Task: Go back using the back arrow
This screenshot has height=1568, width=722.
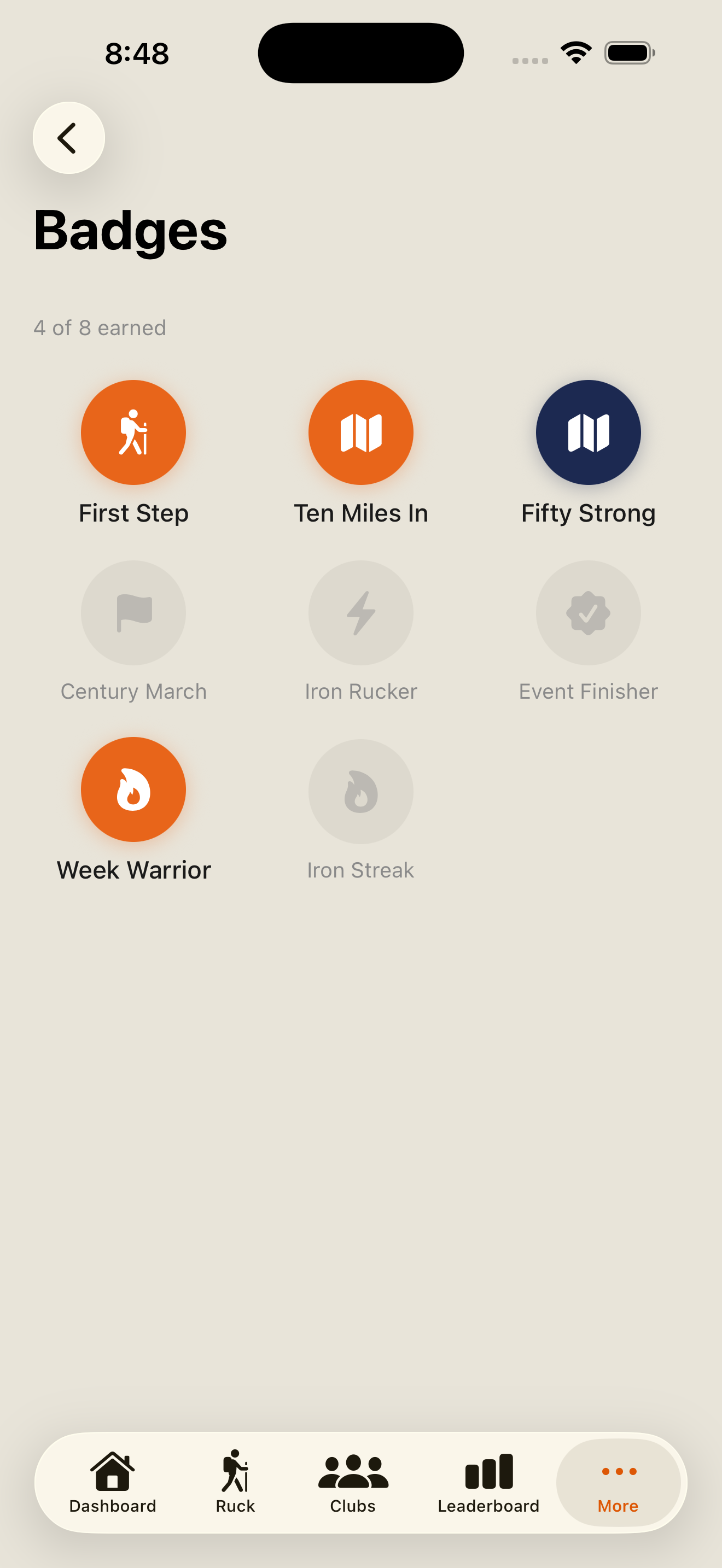Action: coord(68,138)
